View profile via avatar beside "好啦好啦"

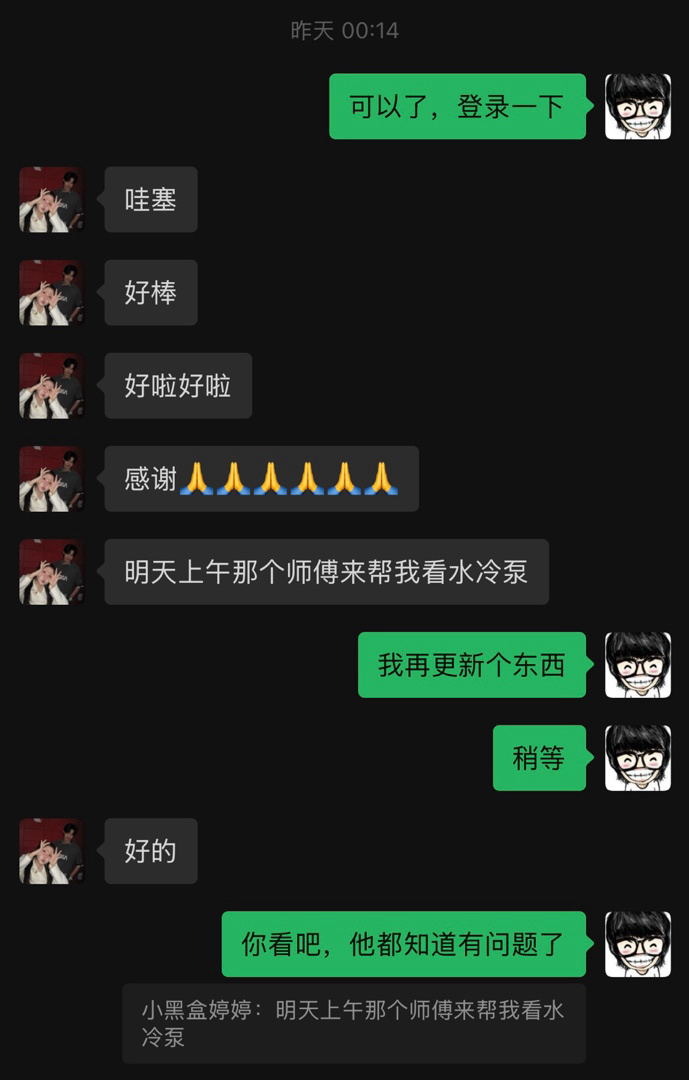(x=52, y=386)
